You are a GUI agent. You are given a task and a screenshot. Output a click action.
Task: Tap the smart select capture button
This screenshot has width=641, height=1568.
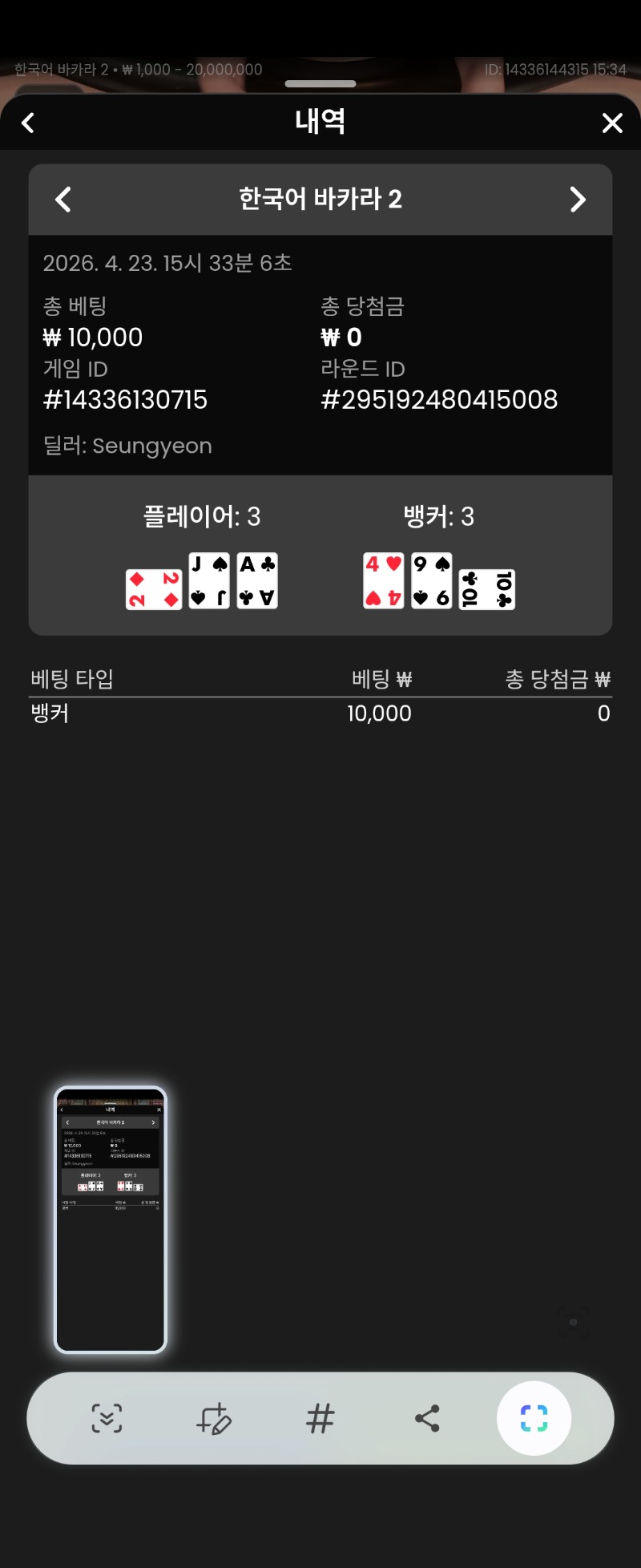[x=534, y=1418]
